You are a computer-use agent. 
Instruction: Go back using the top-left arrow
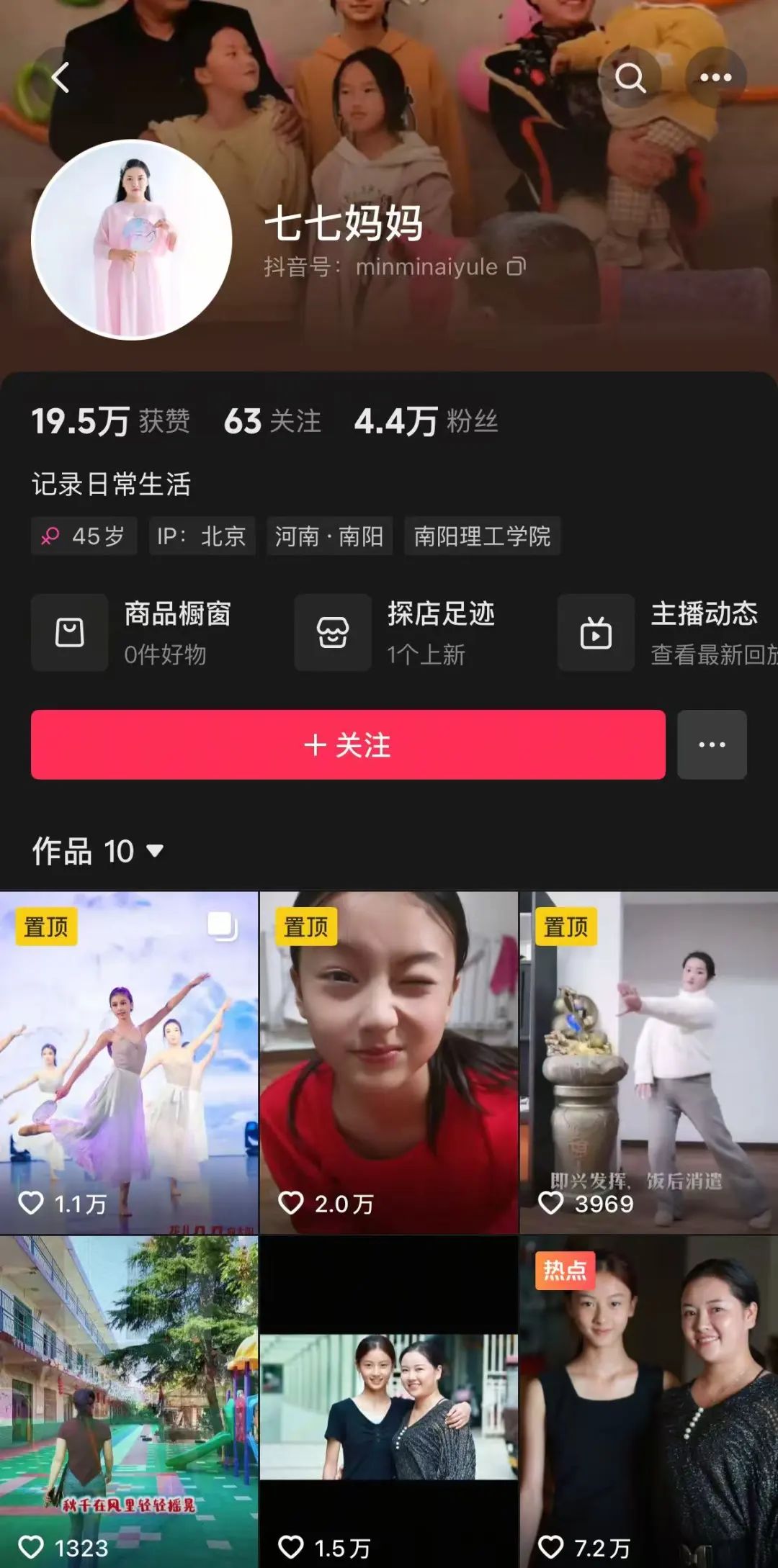coord(61,77)
